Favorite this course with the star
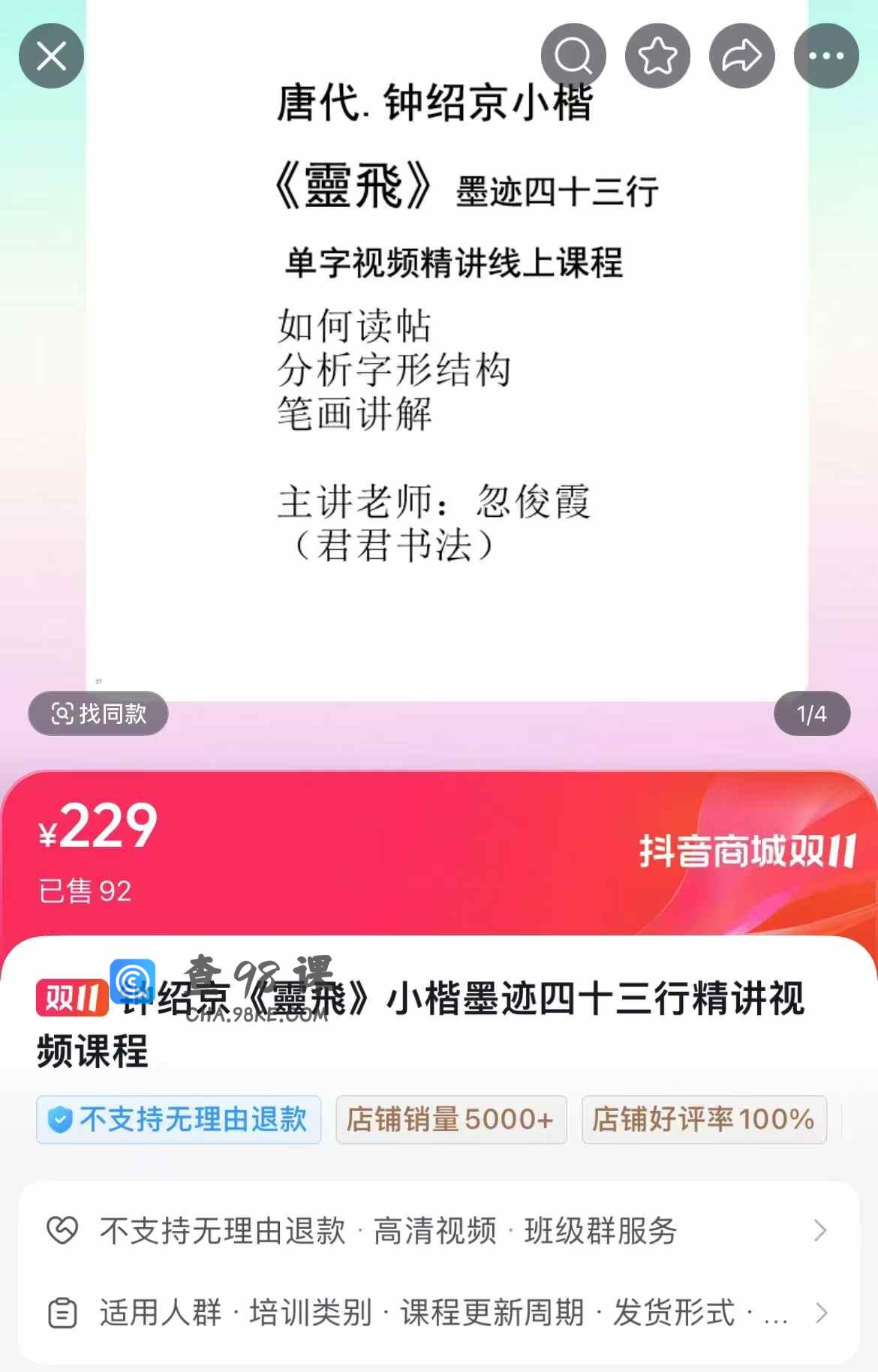Screen dimensions: 878x1372 pos(657,56)
